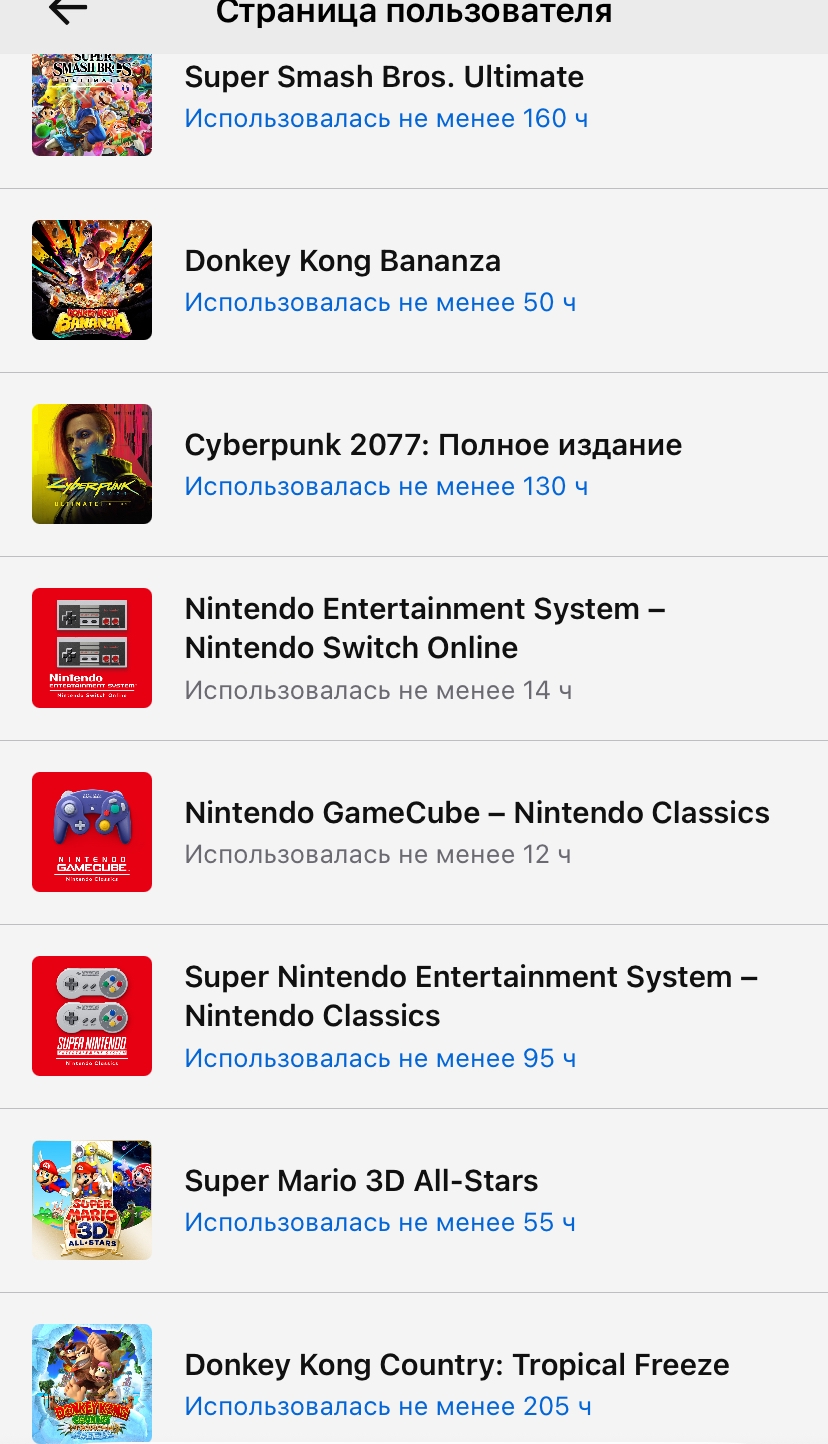This screenshot has height=1444, width=828.
Task: Open Super Smash Bros. Ultimate entry
Action: click(384, 97)
